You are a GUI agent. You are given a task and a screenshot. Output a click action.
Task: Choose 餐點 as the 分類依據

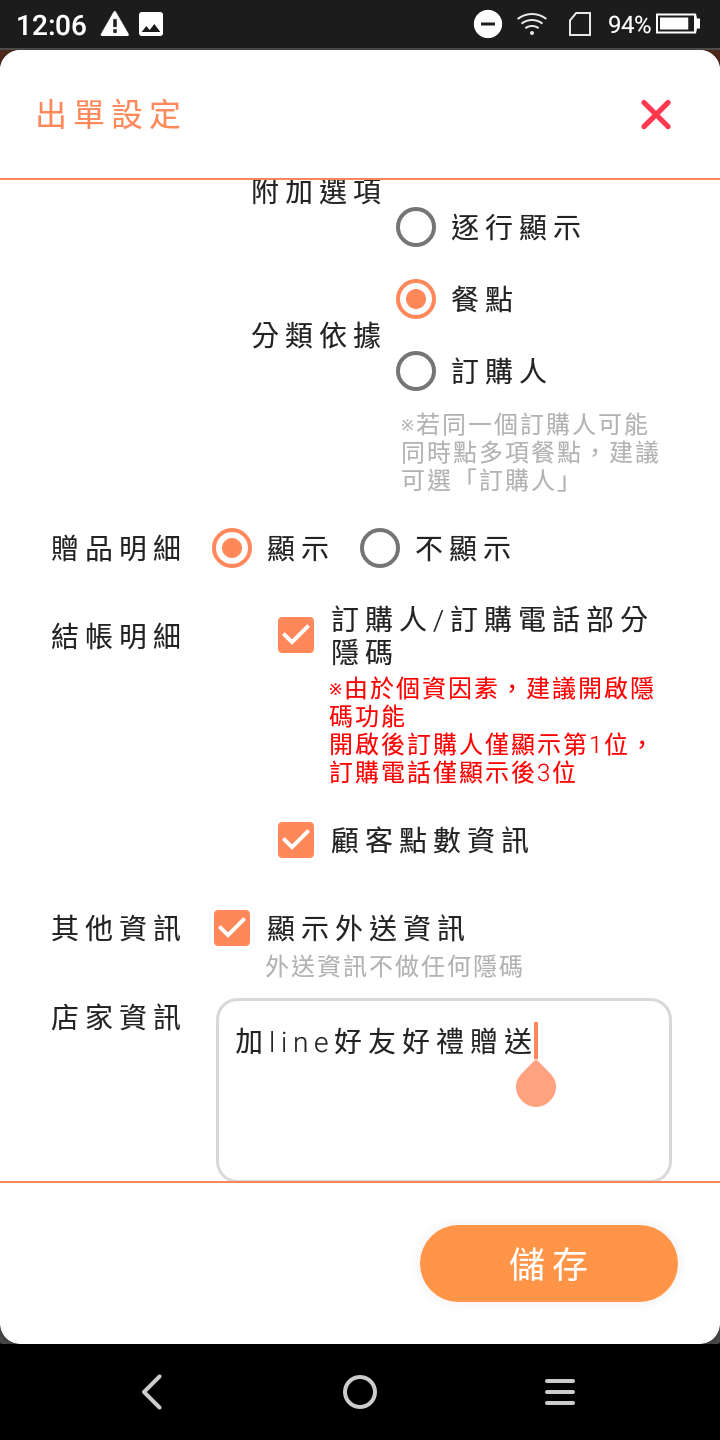416,299
